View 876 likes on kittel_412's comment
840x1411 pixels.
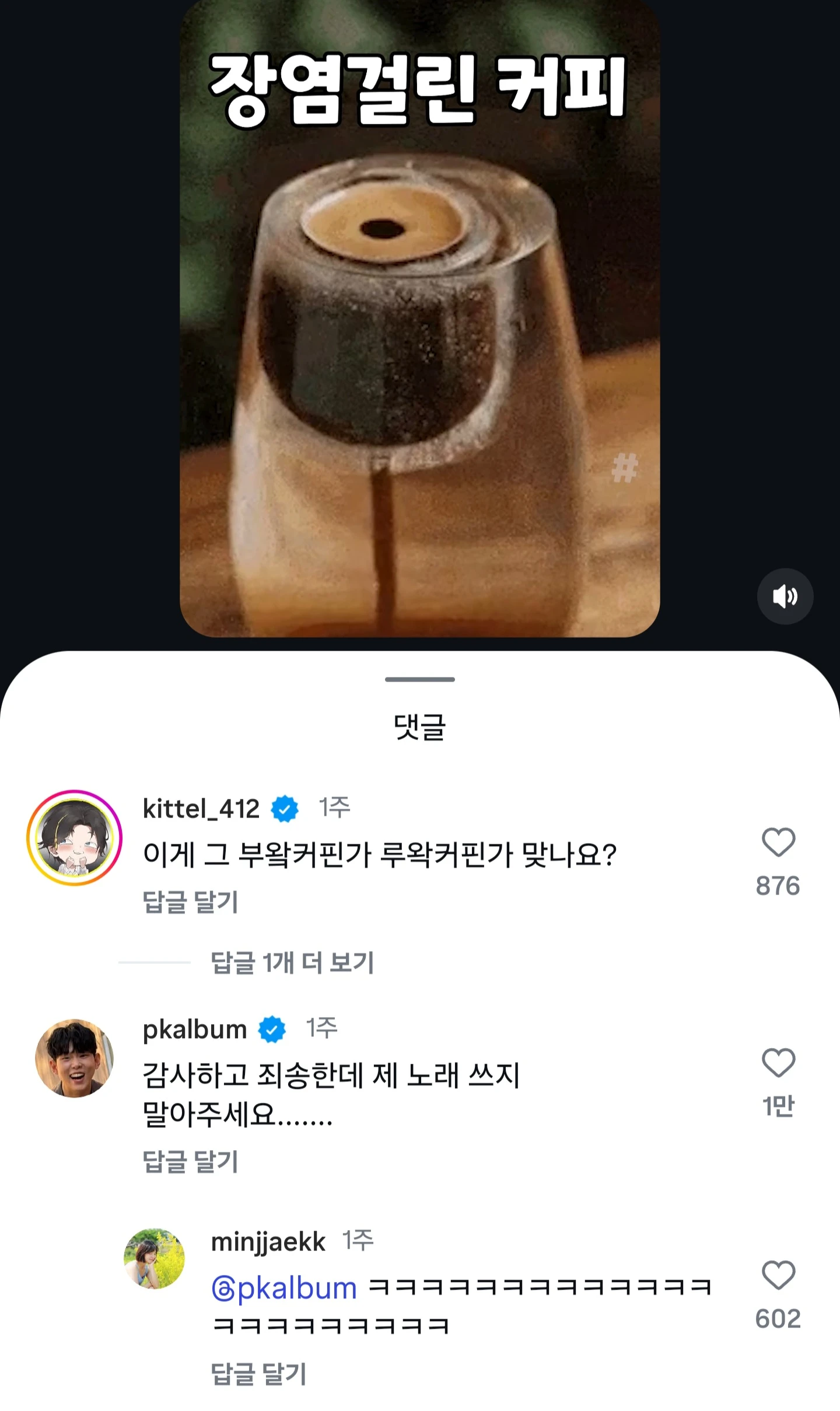coord(780,886)
